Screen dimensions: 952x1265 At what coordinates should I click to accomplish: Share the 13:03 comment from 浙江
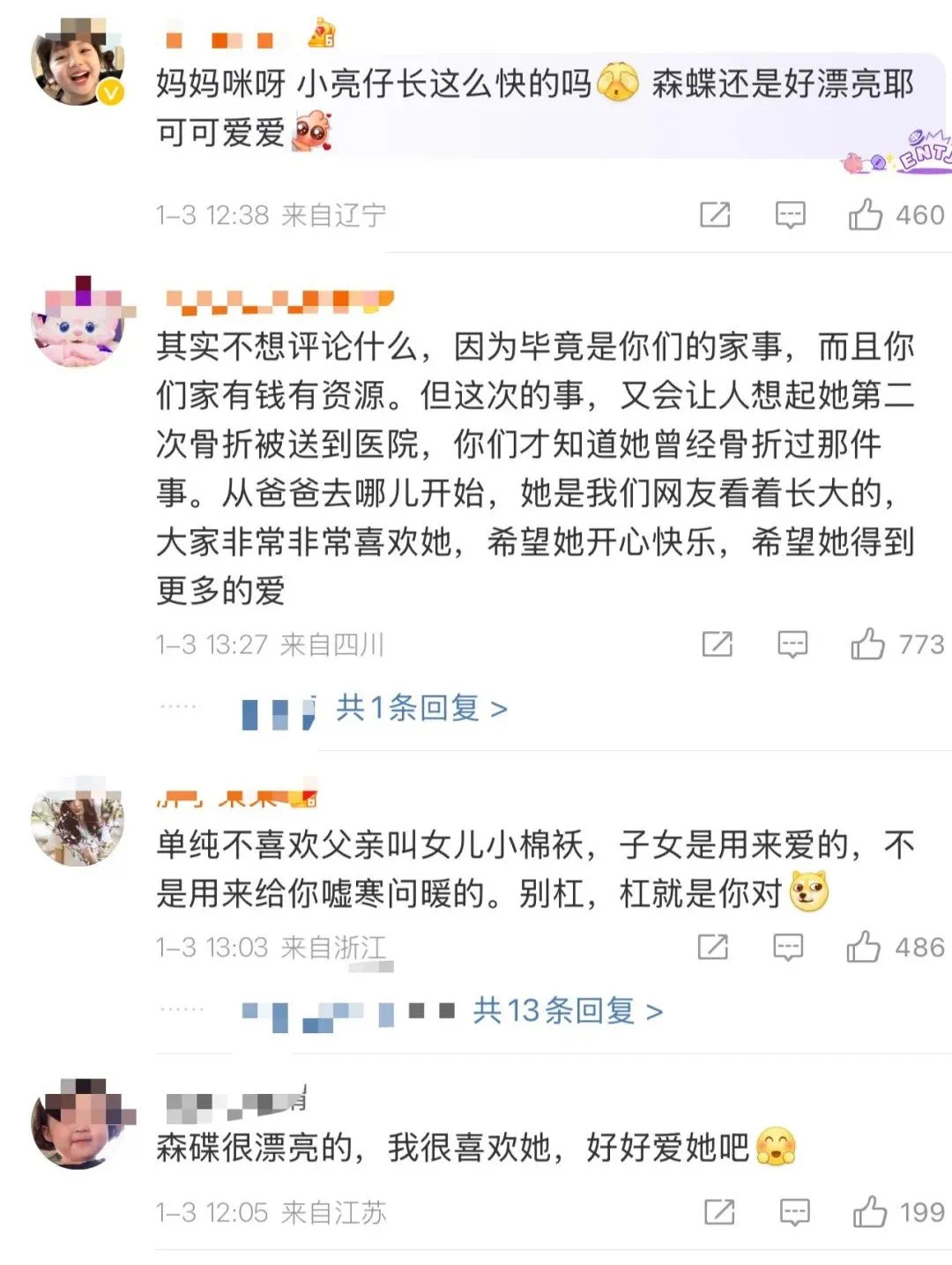pyautogui.click(x=713, y=947)
